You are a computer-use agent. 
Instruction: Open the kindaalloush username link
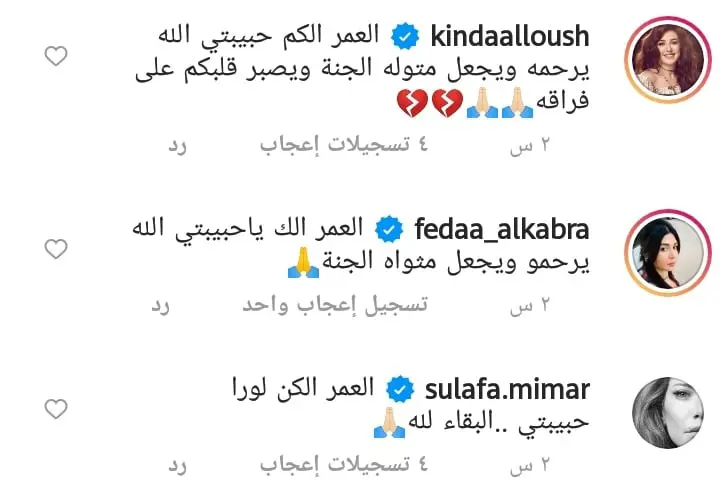click(509, 37)
